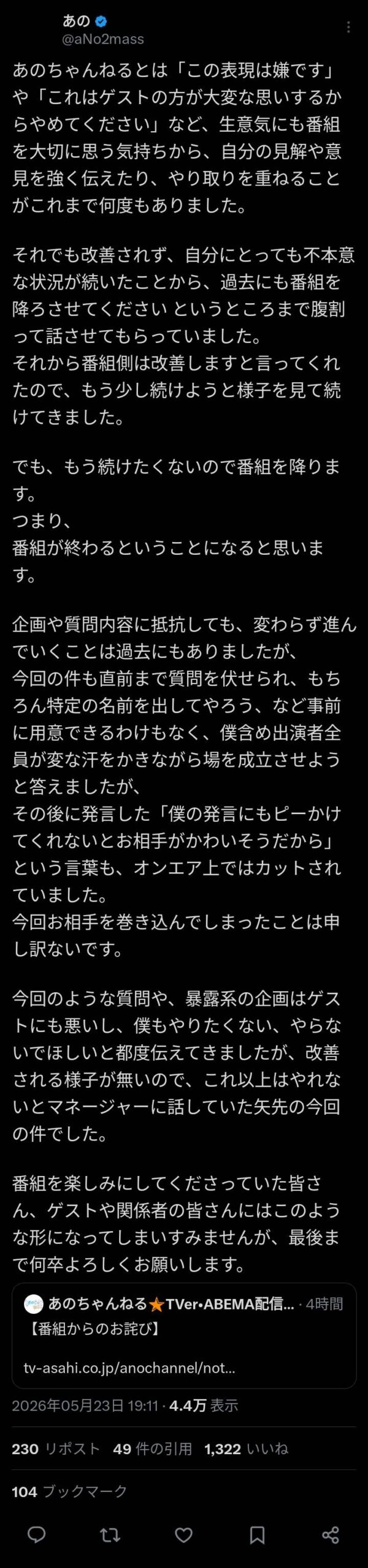The height and width of the screenshot is (1568, 368).
Task: View the 230 reposts list
Action: point(56,1449)
